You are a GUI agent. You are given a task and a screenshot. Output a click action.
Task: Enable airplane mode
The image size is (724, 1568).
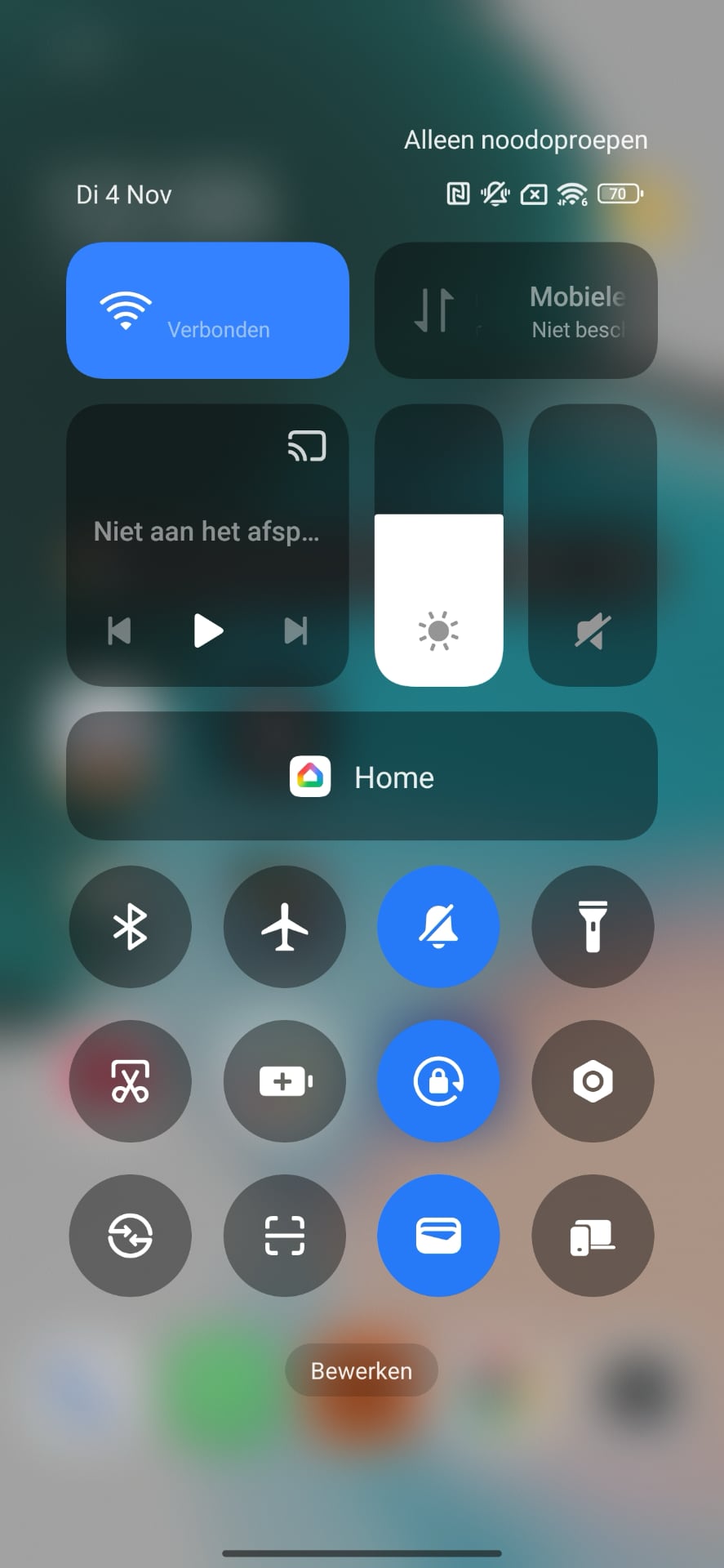point(285,927)
